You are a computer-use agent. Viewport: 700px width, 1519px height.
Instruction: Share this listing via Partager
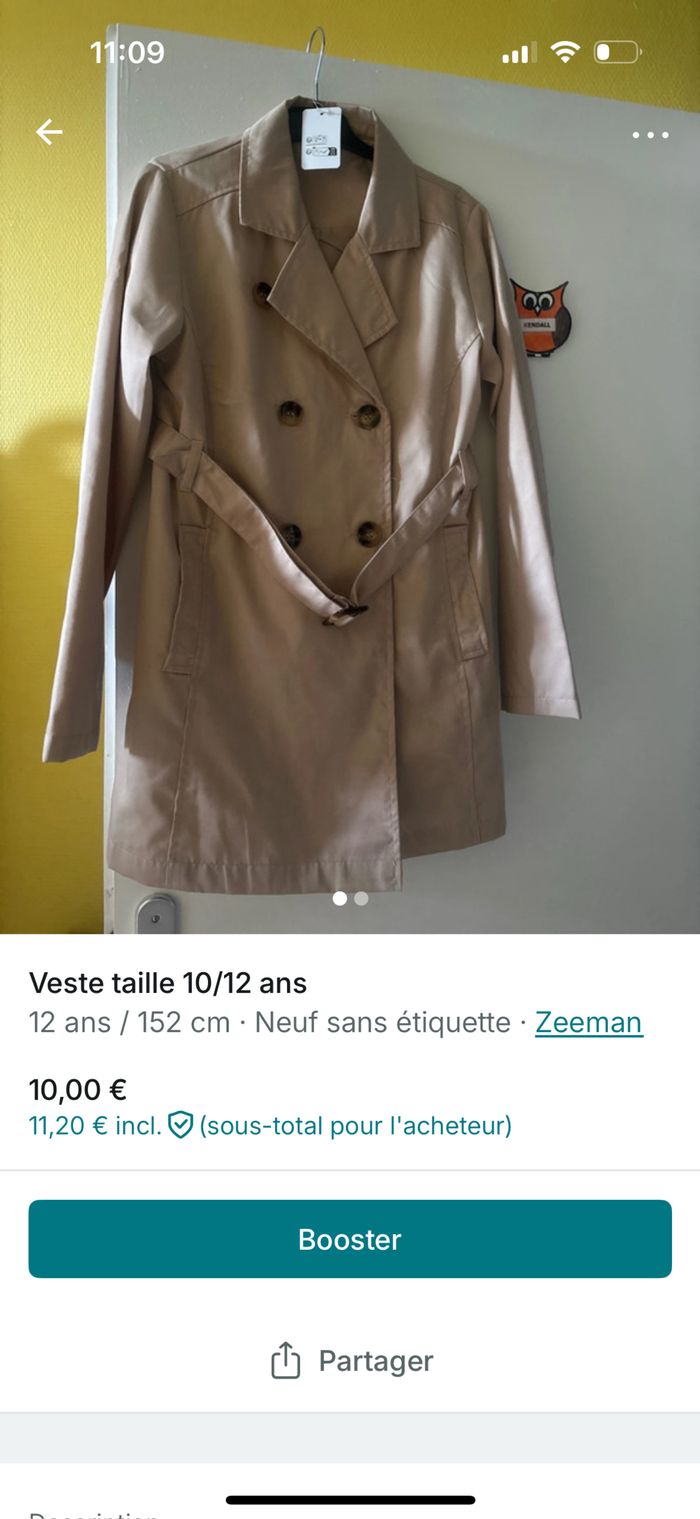(352, 1361)
